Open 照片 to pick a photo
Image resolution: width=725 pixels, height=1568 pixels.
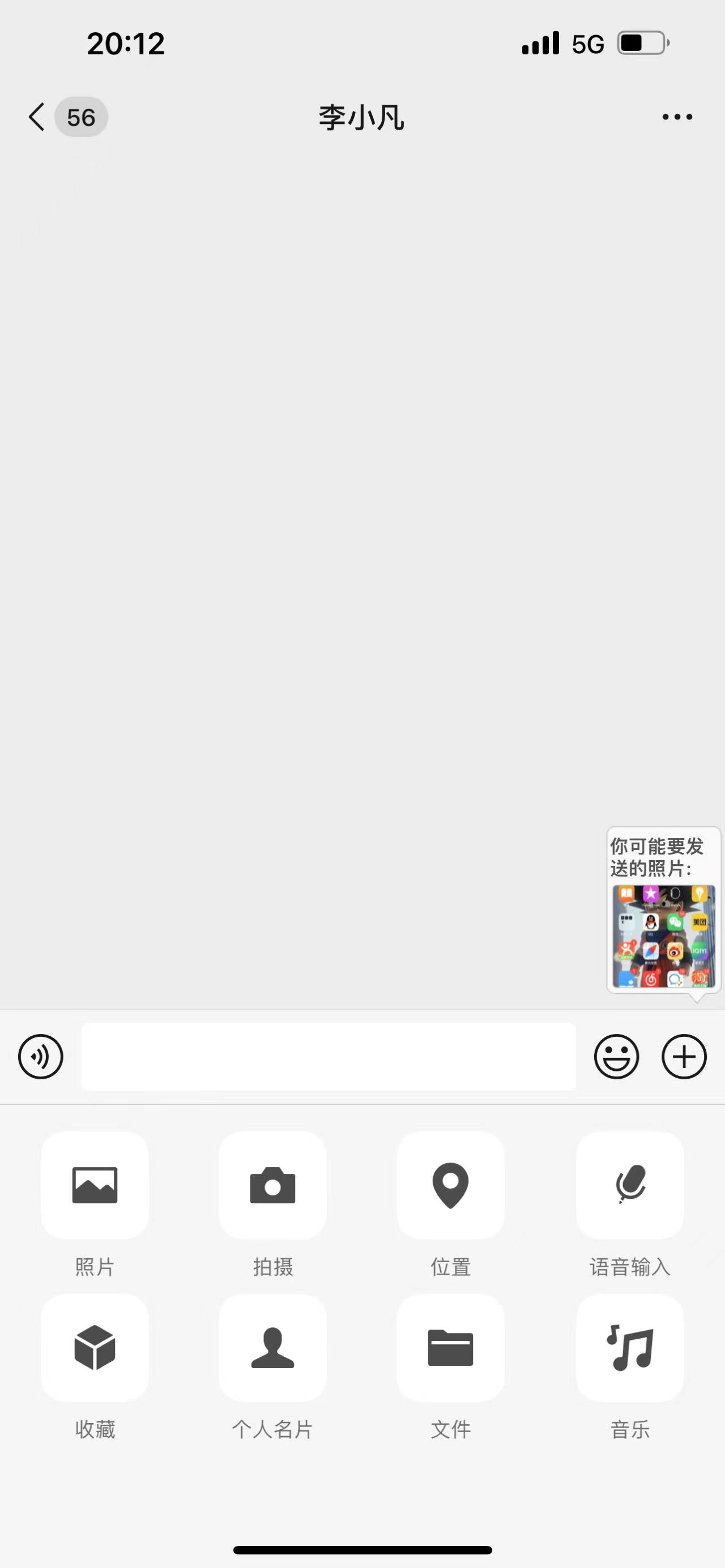(95, 1186)
